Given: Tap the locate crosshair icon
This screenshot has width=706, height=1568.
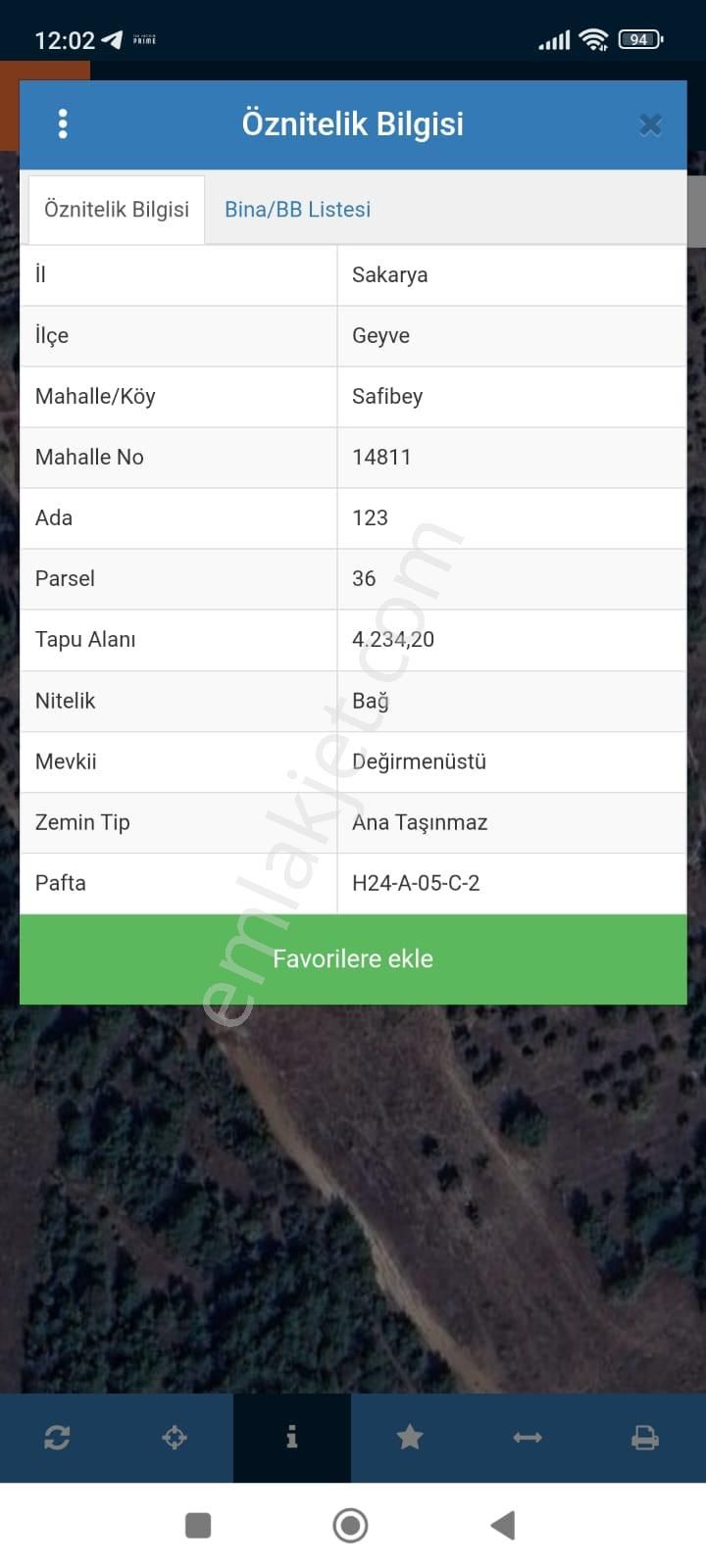Looking at the screenshot, I should pos(175,1438).
